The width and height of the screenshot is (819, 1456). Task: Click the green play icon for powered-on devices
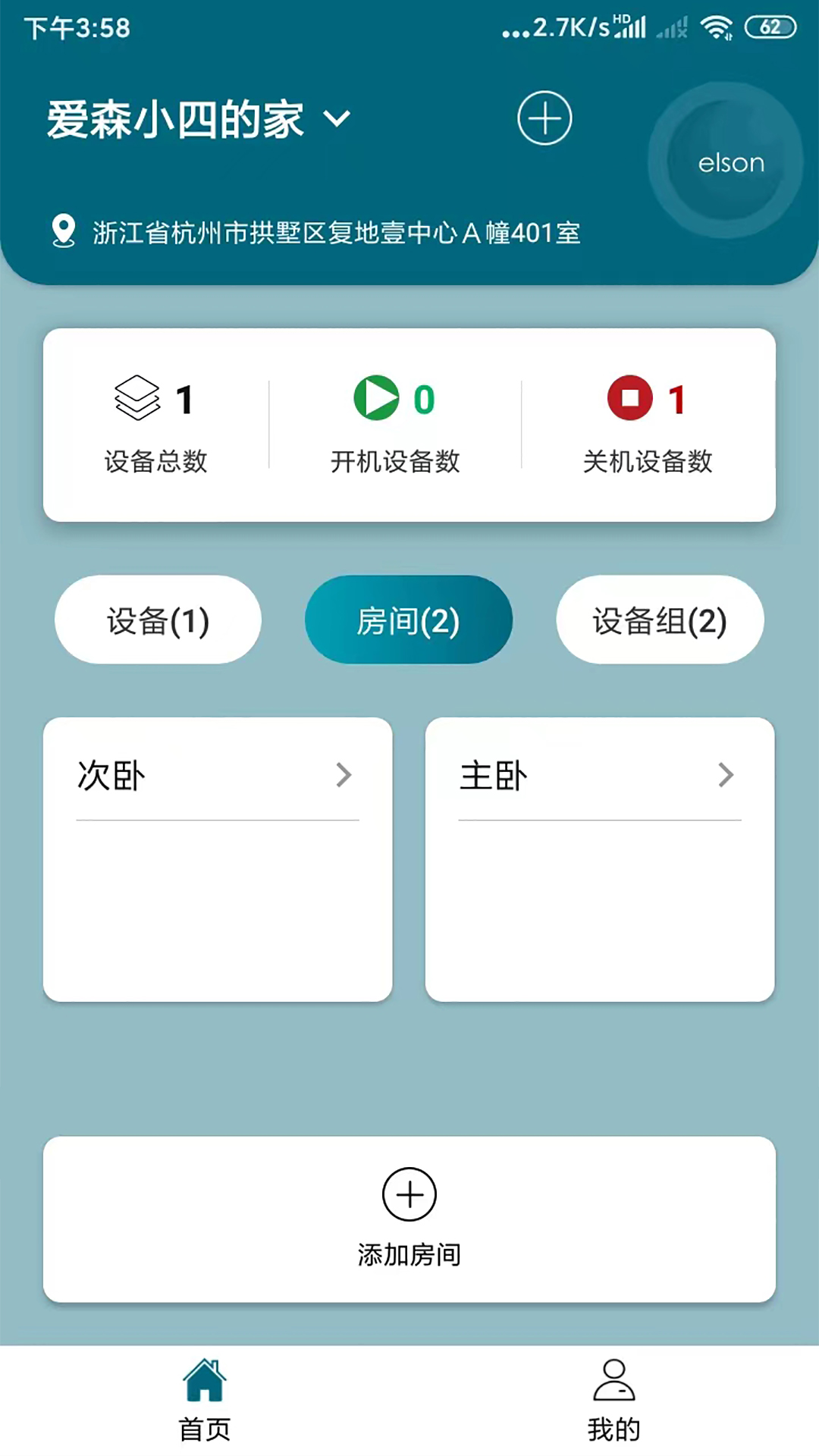377,397
